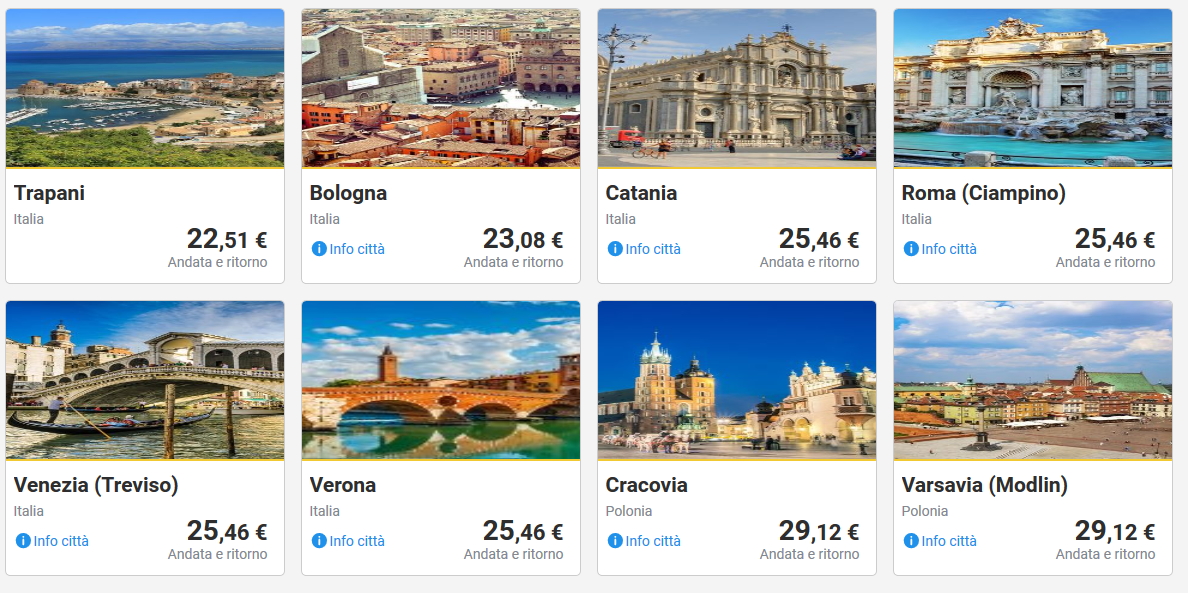Open Info città for Bologna
This screenshot has height=593, width=1188.
349,249
